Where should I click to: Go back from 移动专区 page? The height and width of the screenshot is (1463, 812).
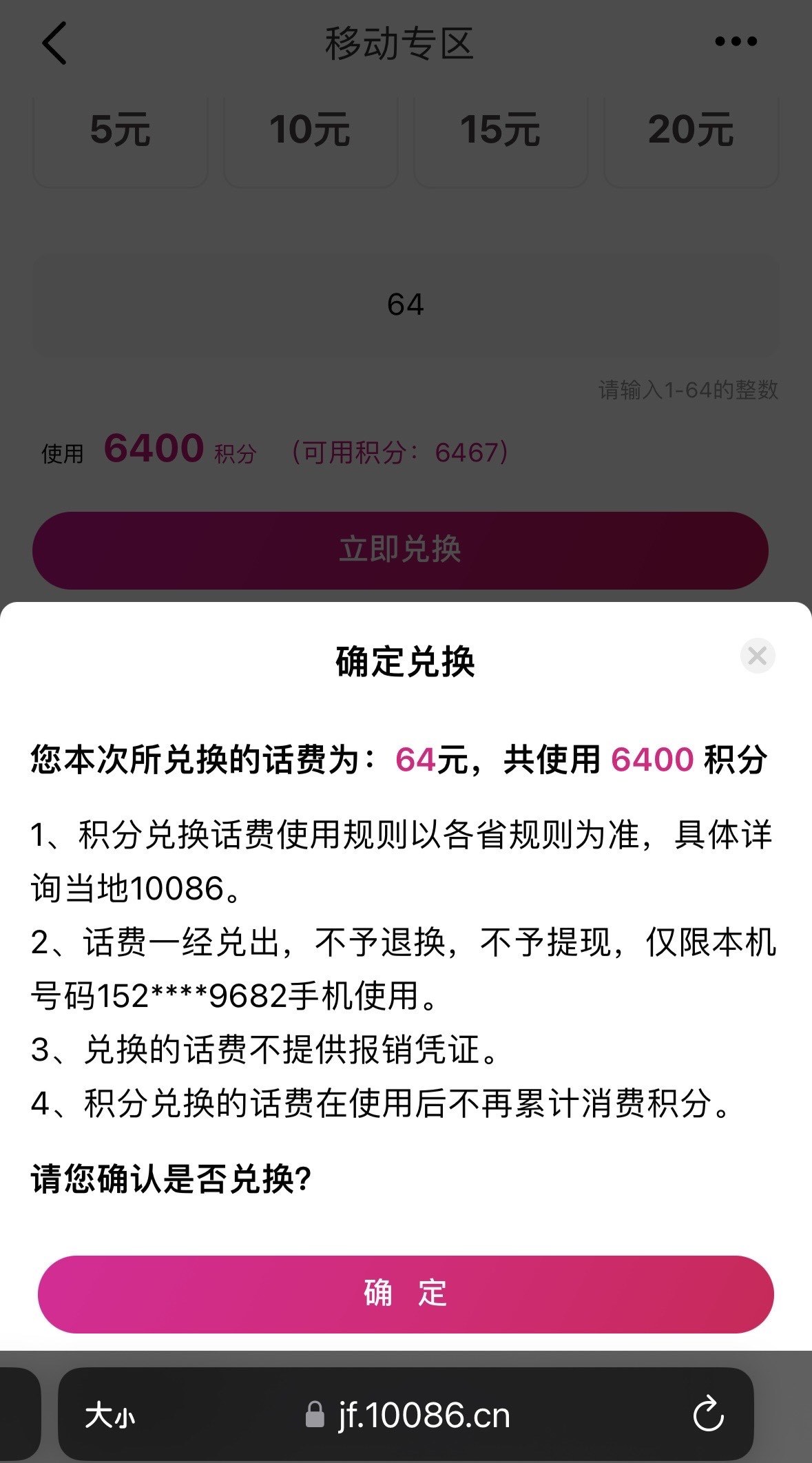coord(54,43)
